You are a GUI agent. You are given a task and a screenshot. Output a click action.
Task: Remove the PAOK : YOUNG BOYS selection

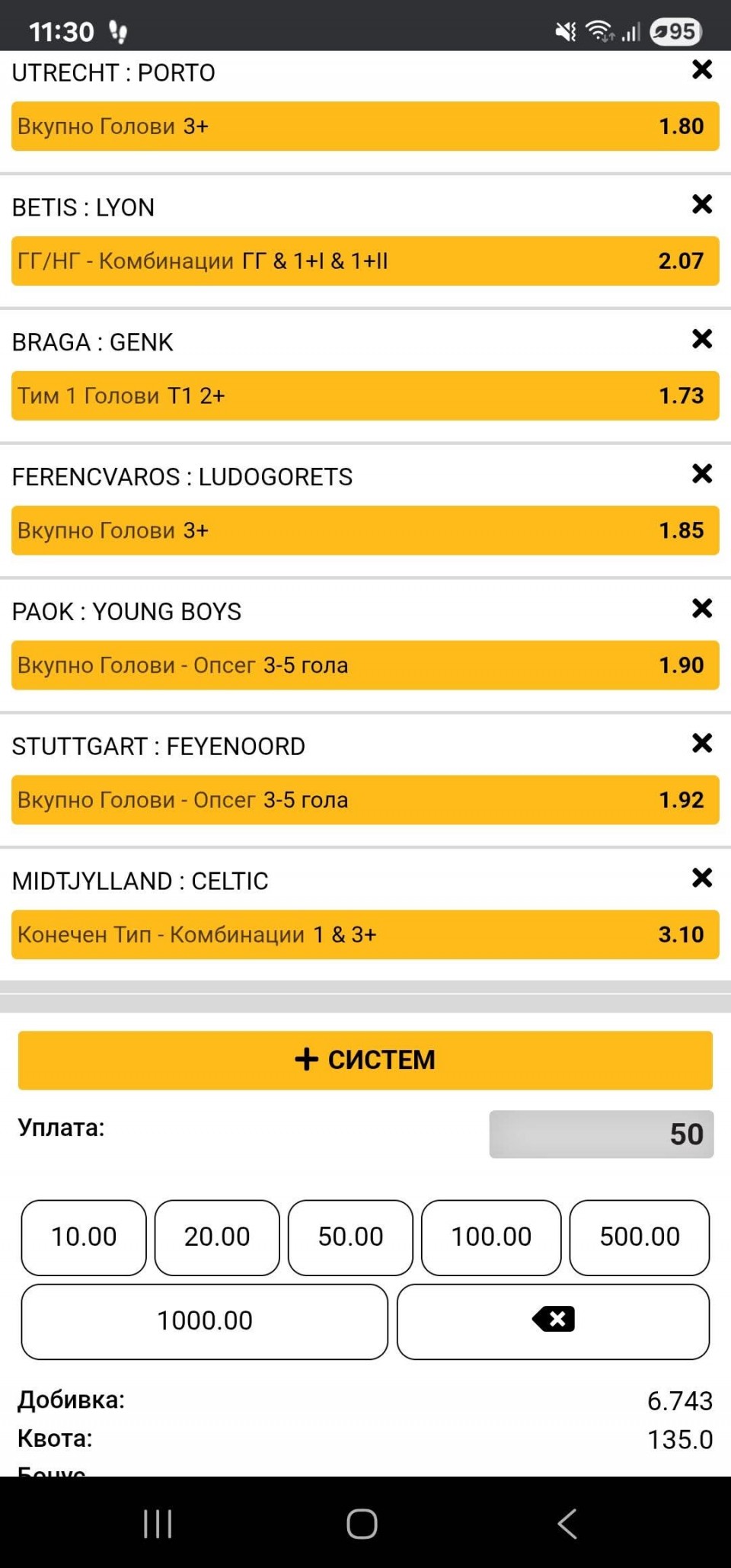pyautogui.click(x=701, y=608)
